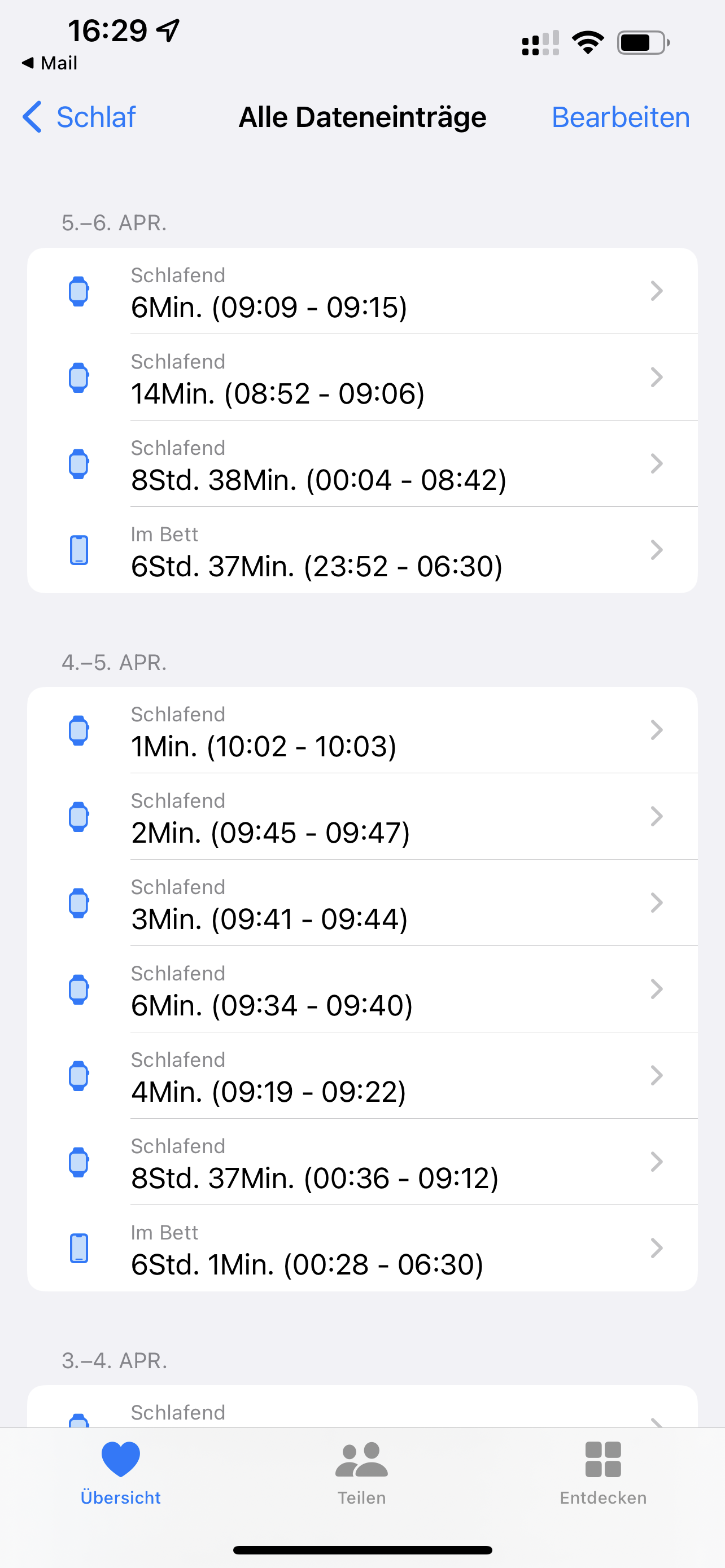Viewport: 725px width, 1568px height.
Task: Tap Bearbeiten to edit entries
Action: click(621, 117)
